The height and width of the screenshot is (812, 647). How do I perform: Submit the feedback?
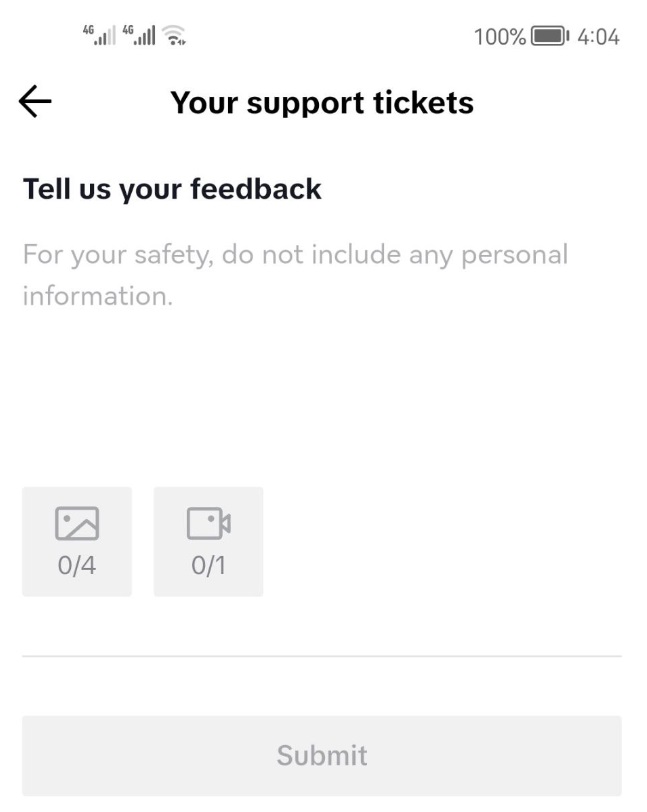[x=322, y=755]
